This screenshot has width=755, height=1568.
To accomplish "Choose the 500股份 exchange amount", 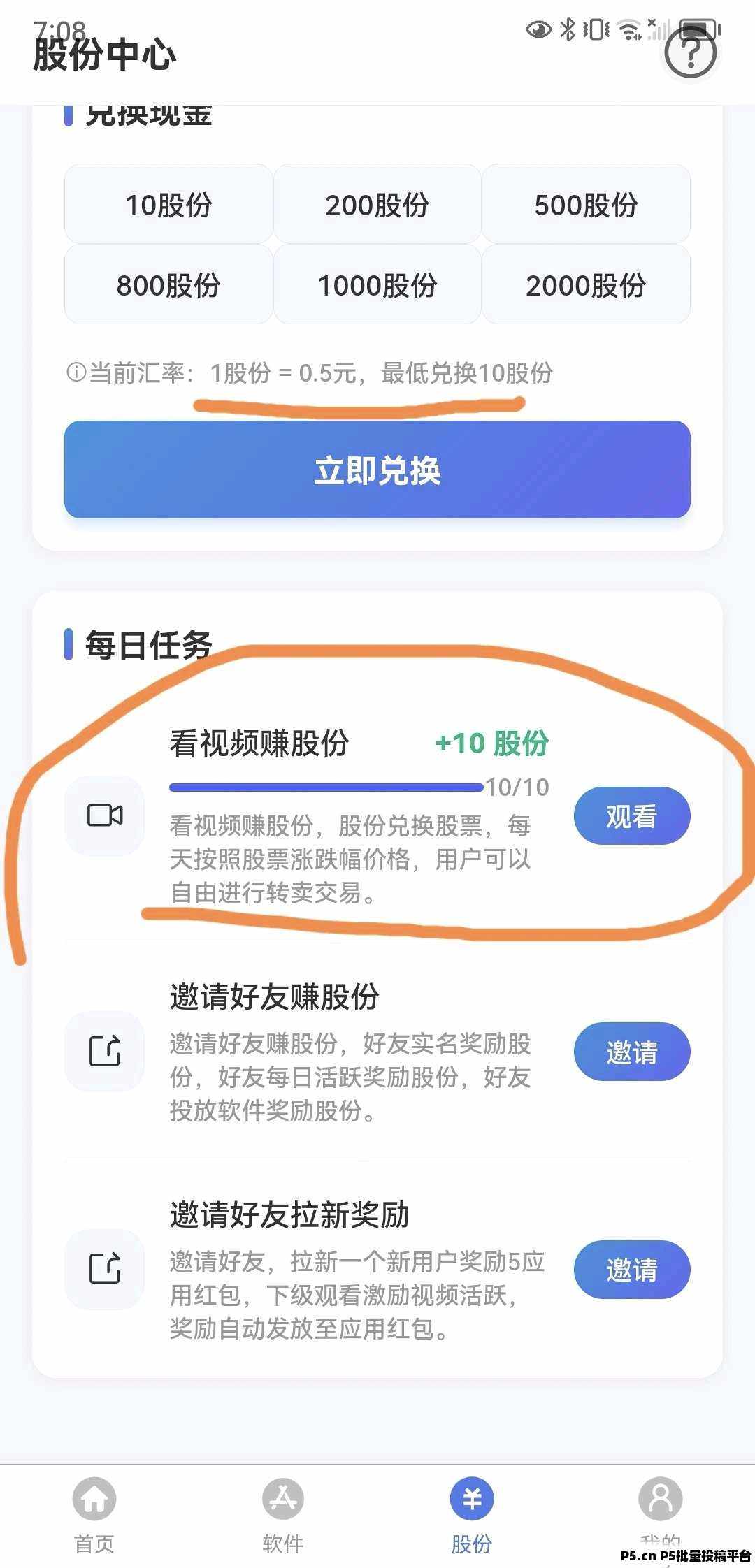I will [587, 204].
